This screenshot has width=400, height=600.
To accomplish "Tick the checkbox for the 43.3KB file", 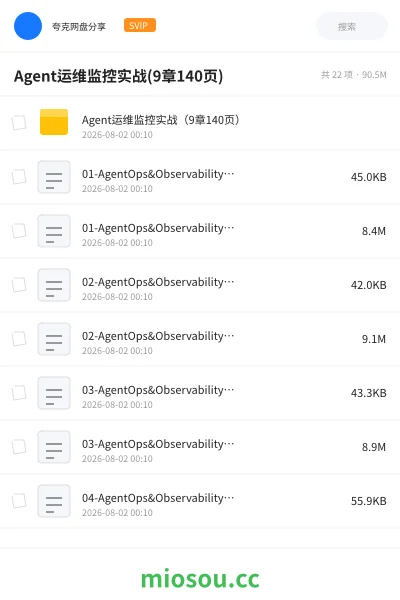I will [19, 393].
